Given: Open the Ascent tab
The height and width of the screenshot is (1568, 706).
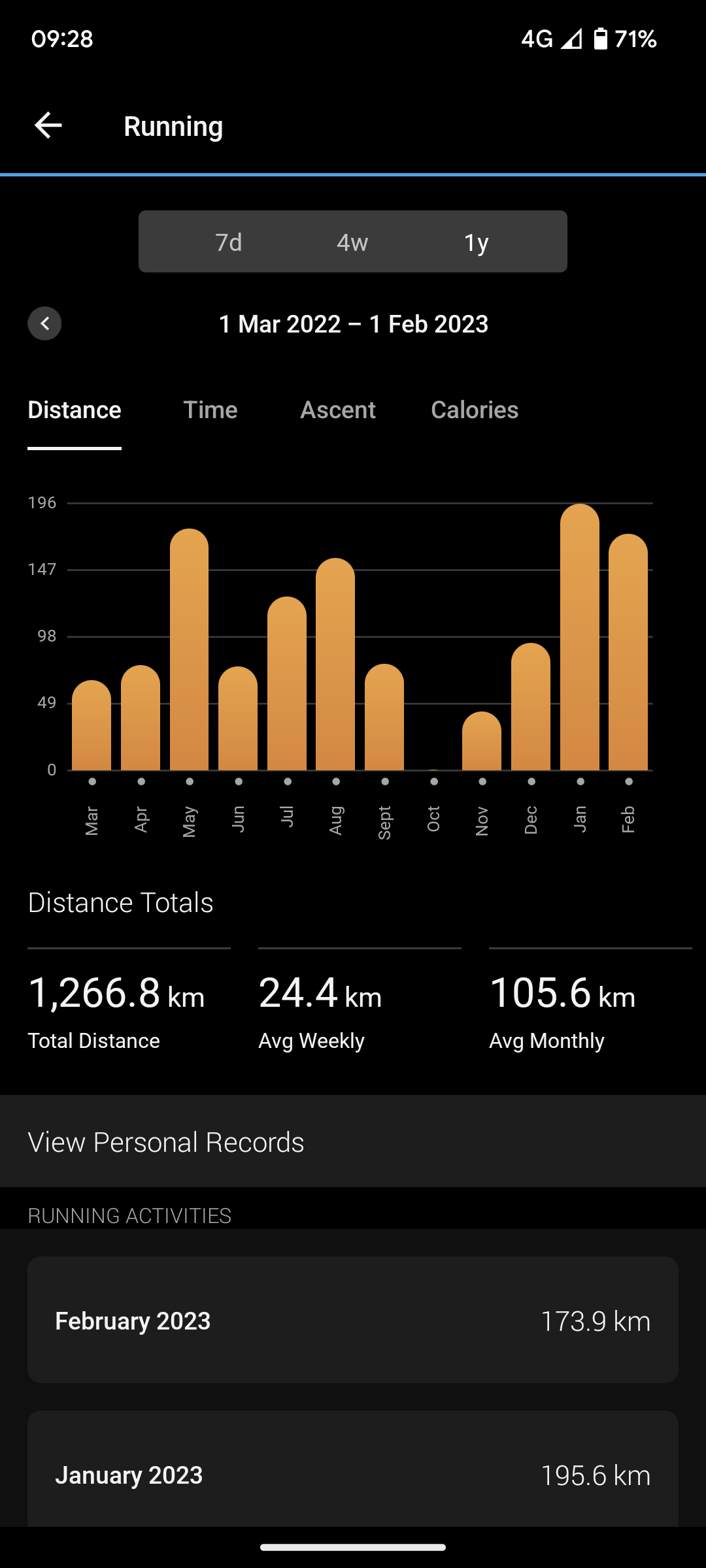Looking at the screenshot, I should pyautogui.click(x=337, y=410).
